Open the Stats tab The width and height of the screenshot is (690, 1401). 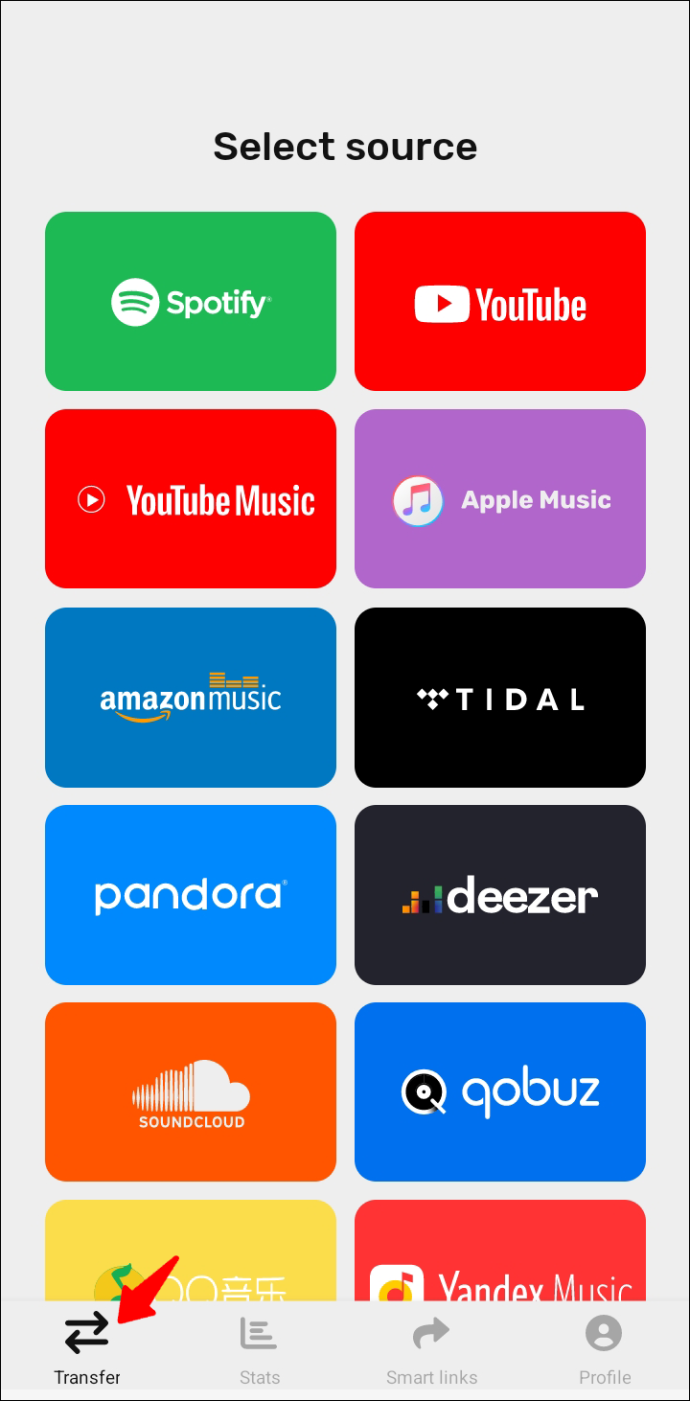pos(259,1349)
